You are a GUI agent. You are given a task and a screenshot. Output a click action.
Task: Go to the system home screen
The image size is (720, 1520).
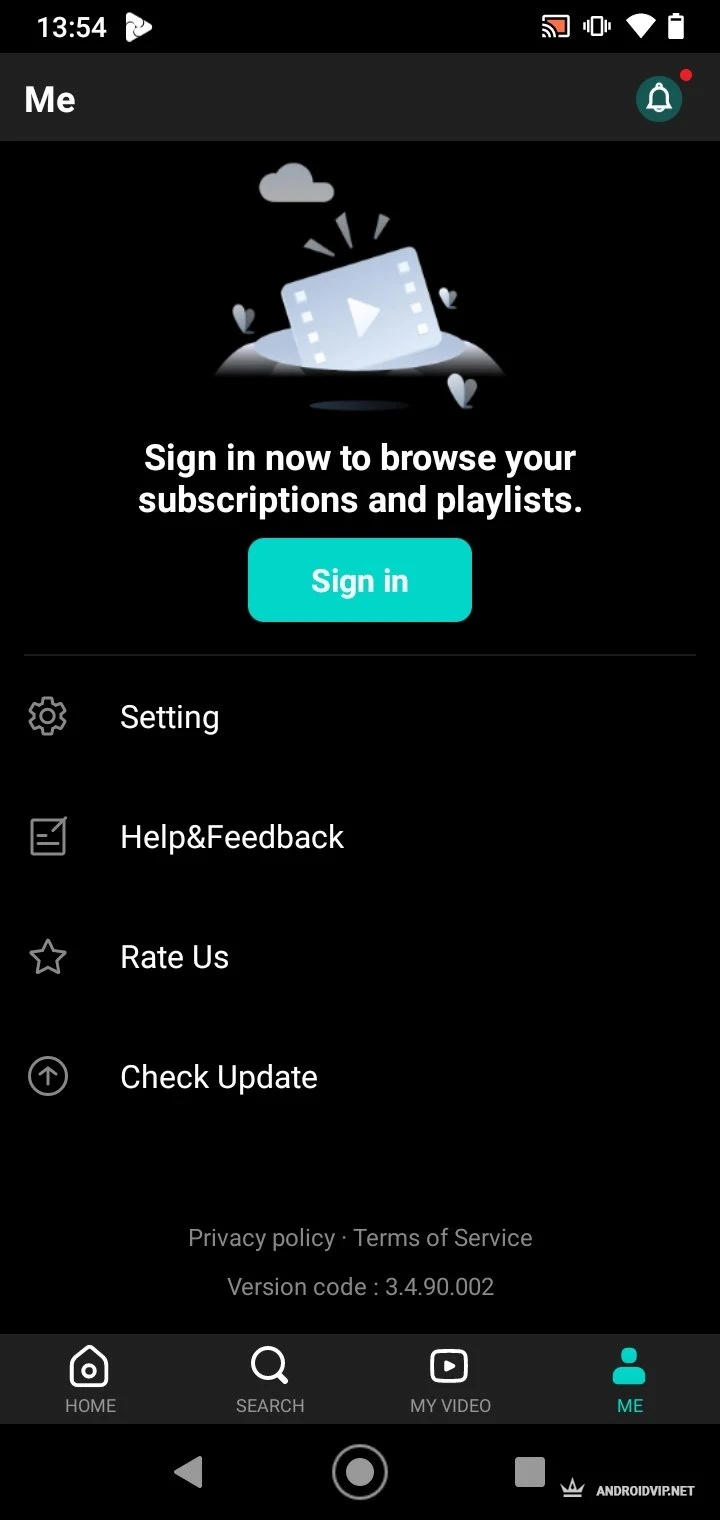point(360,1472)
